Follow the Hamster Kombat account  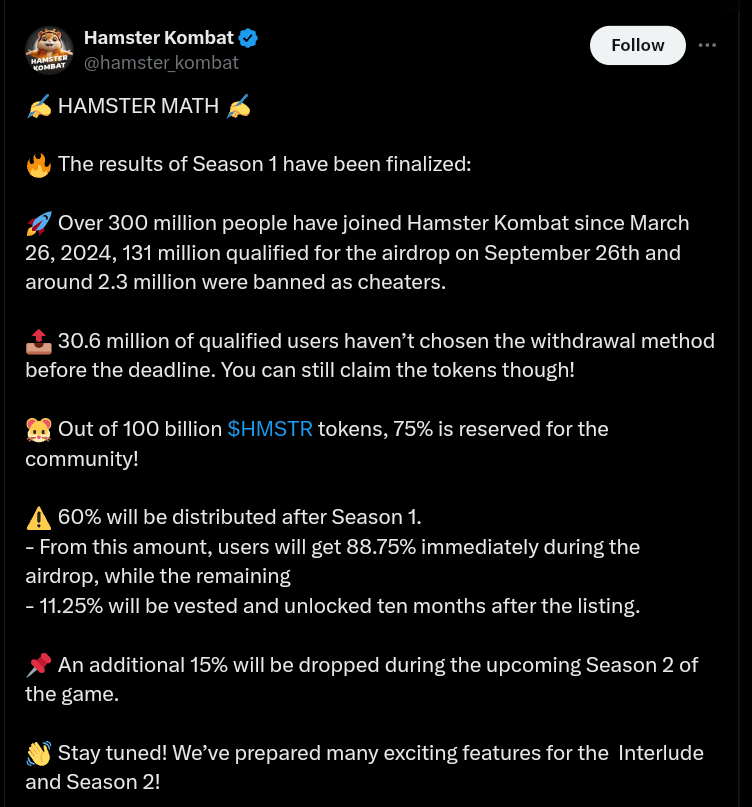coord(637,45)
